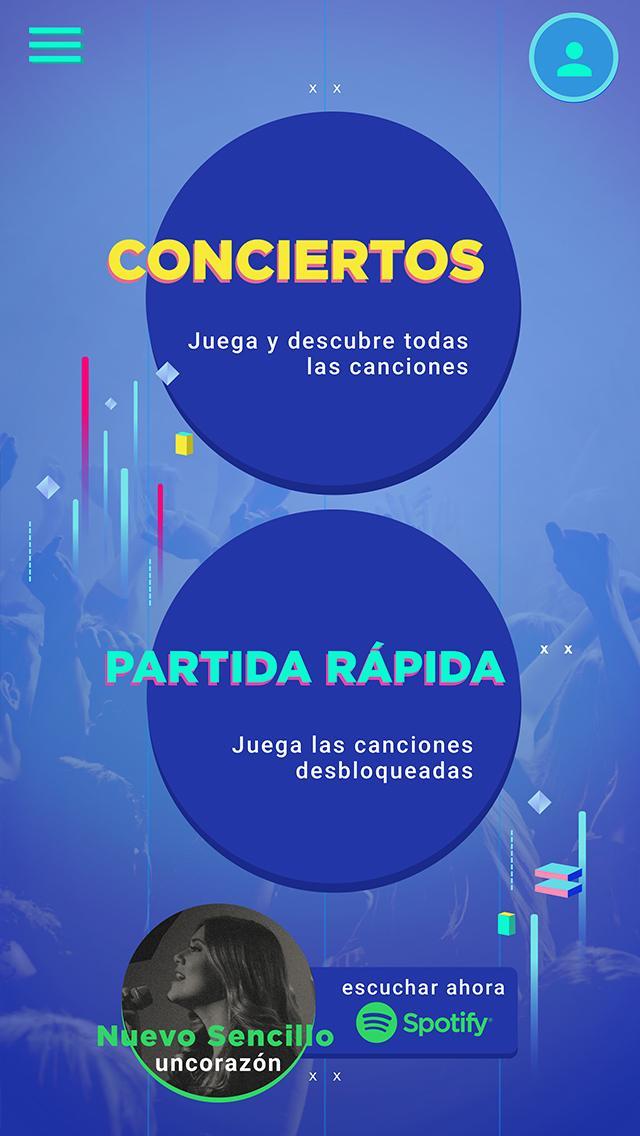Listen now on Spotify
Viewport: 640px width, 1136px height.
(424, 1012)
